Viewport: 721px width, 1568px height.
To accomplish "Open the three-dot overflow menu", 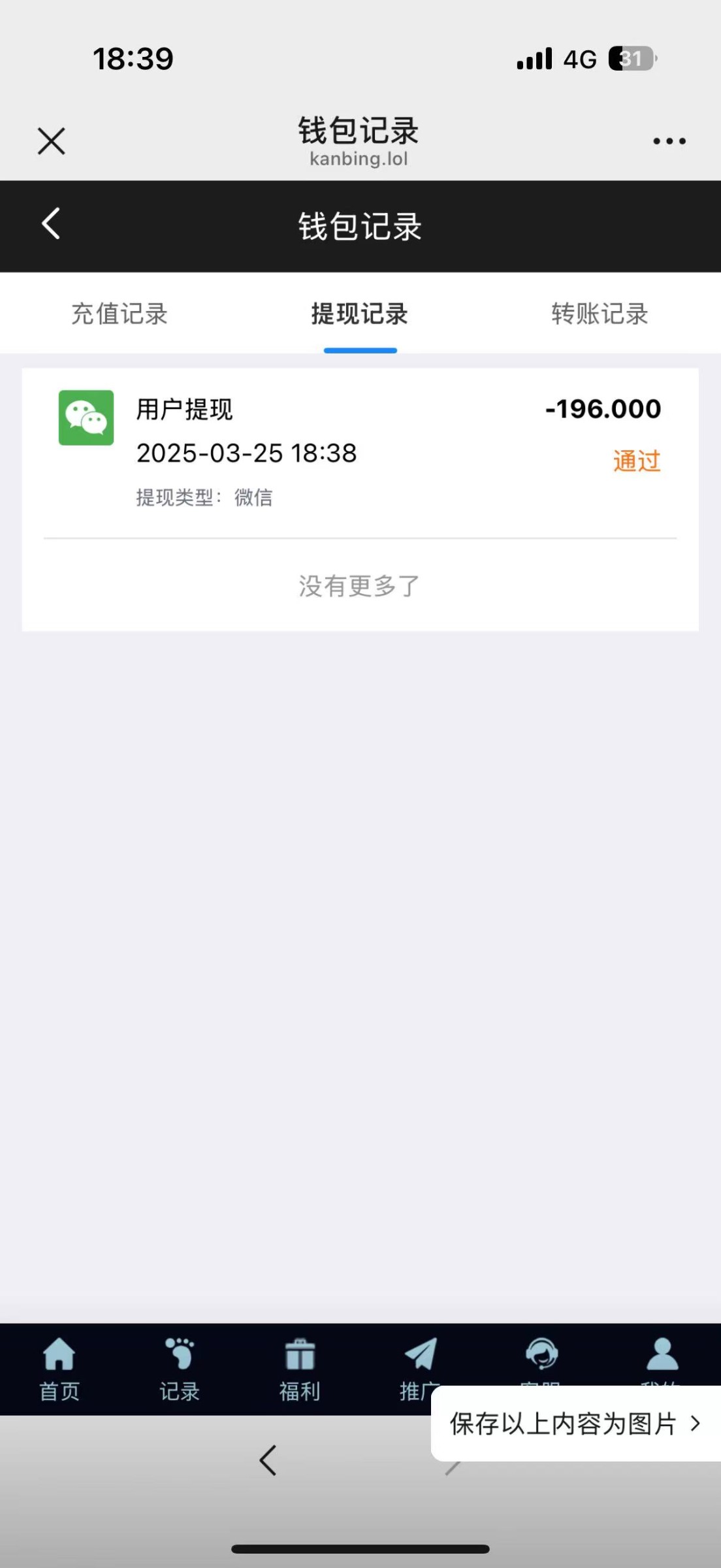I will point(669,141).
